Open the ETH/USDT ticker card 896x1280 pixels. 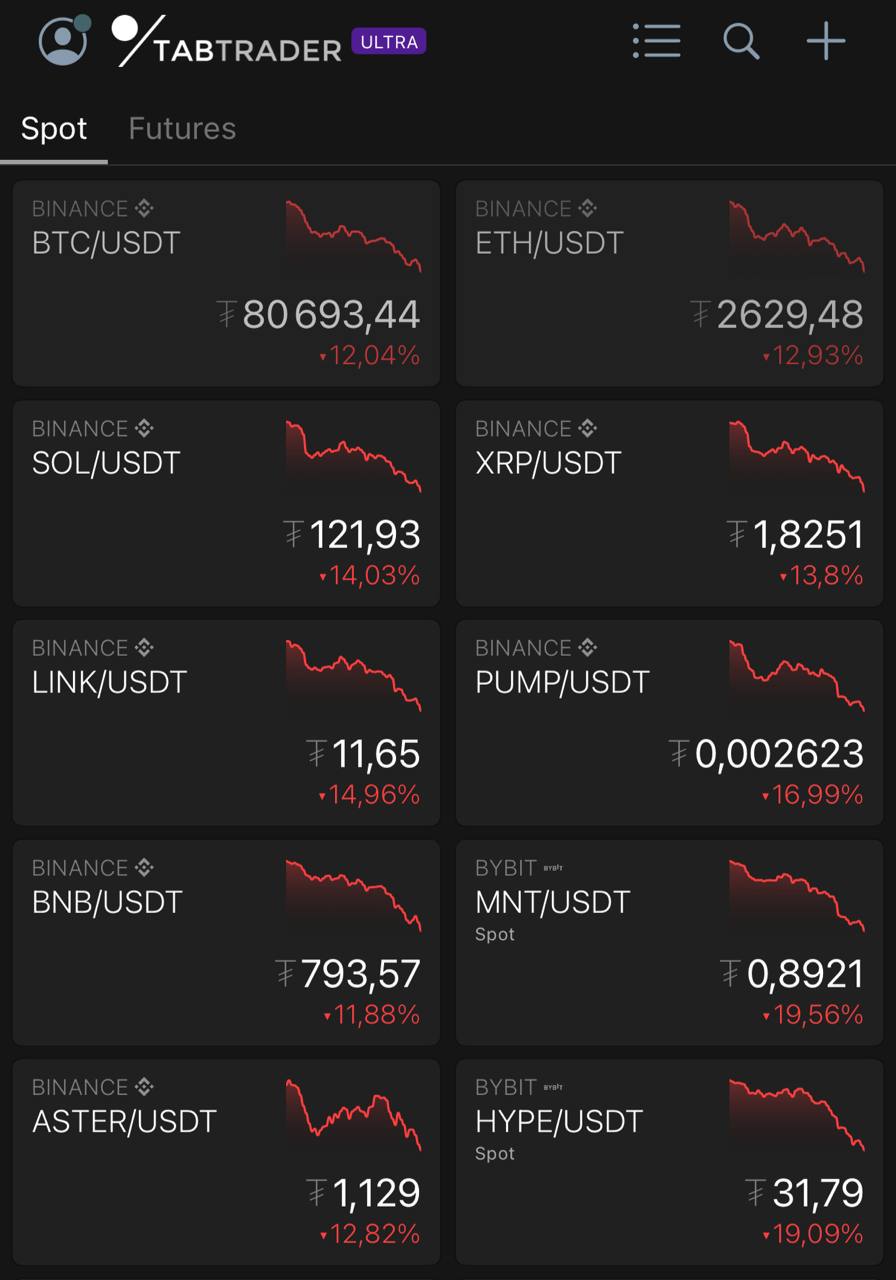[669, 283]
